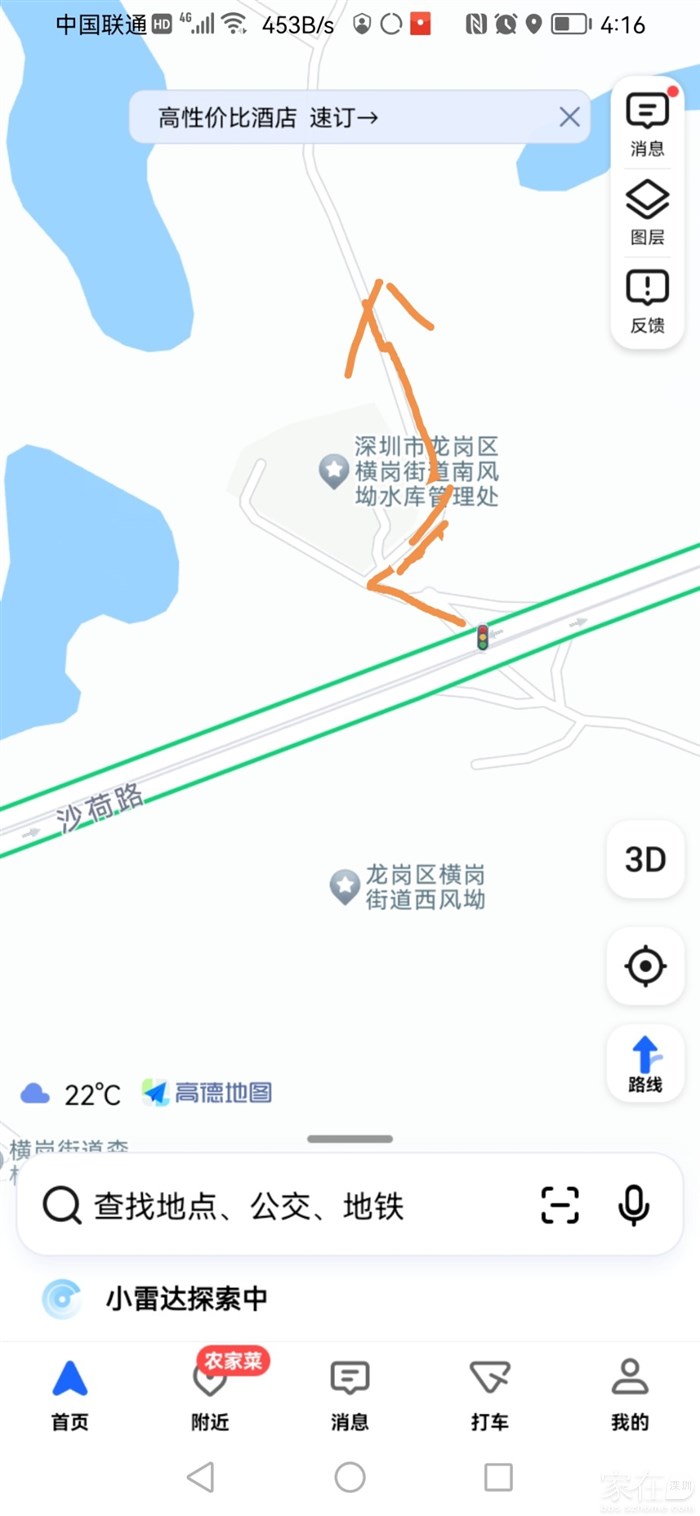Open the 图层 map layers panel
The height and width of the screenshot is (1516, 700).
[647, 212]
